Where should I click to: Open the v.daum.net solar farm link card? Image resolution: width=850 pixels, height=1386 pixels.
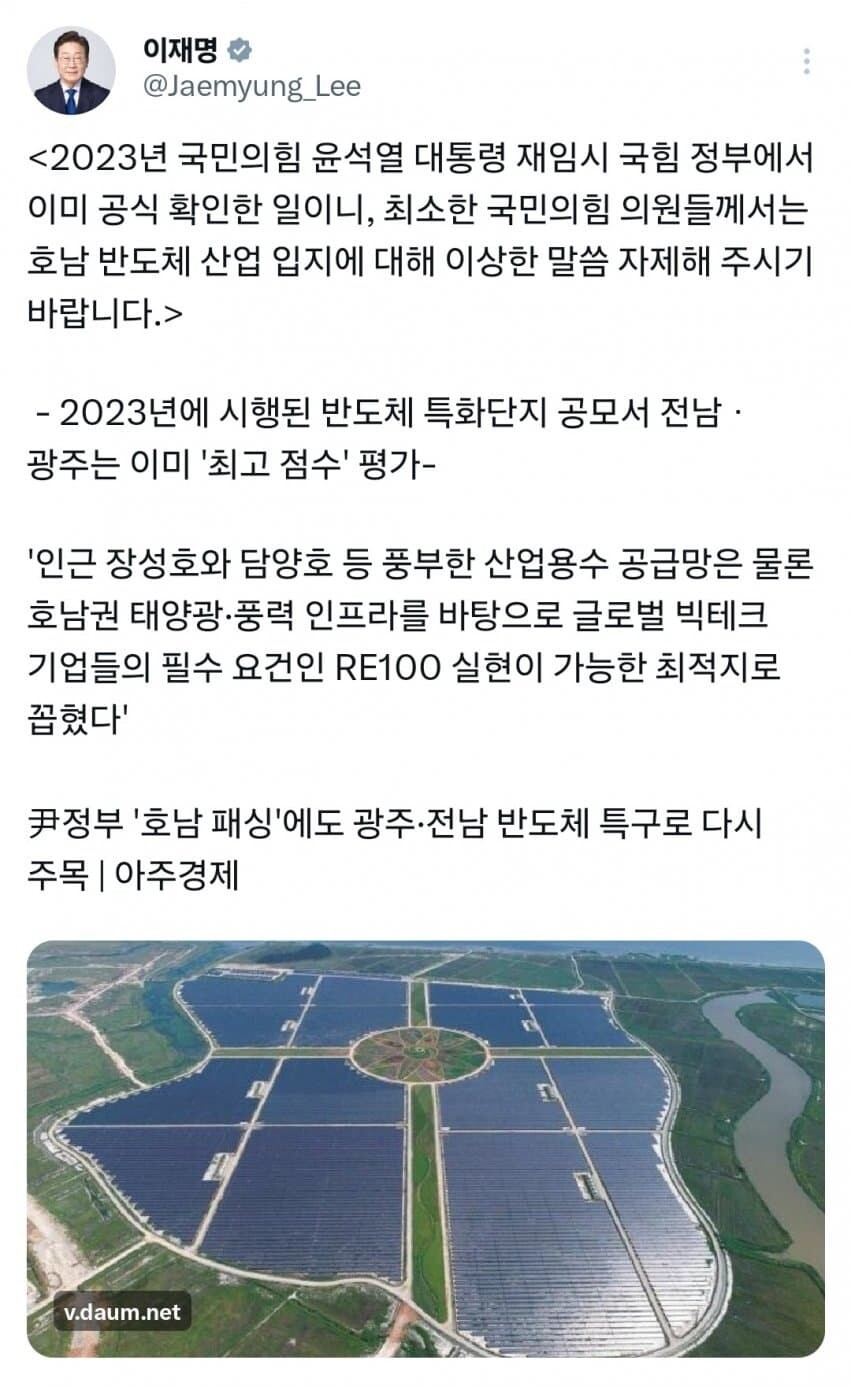tap(426, 1148)
